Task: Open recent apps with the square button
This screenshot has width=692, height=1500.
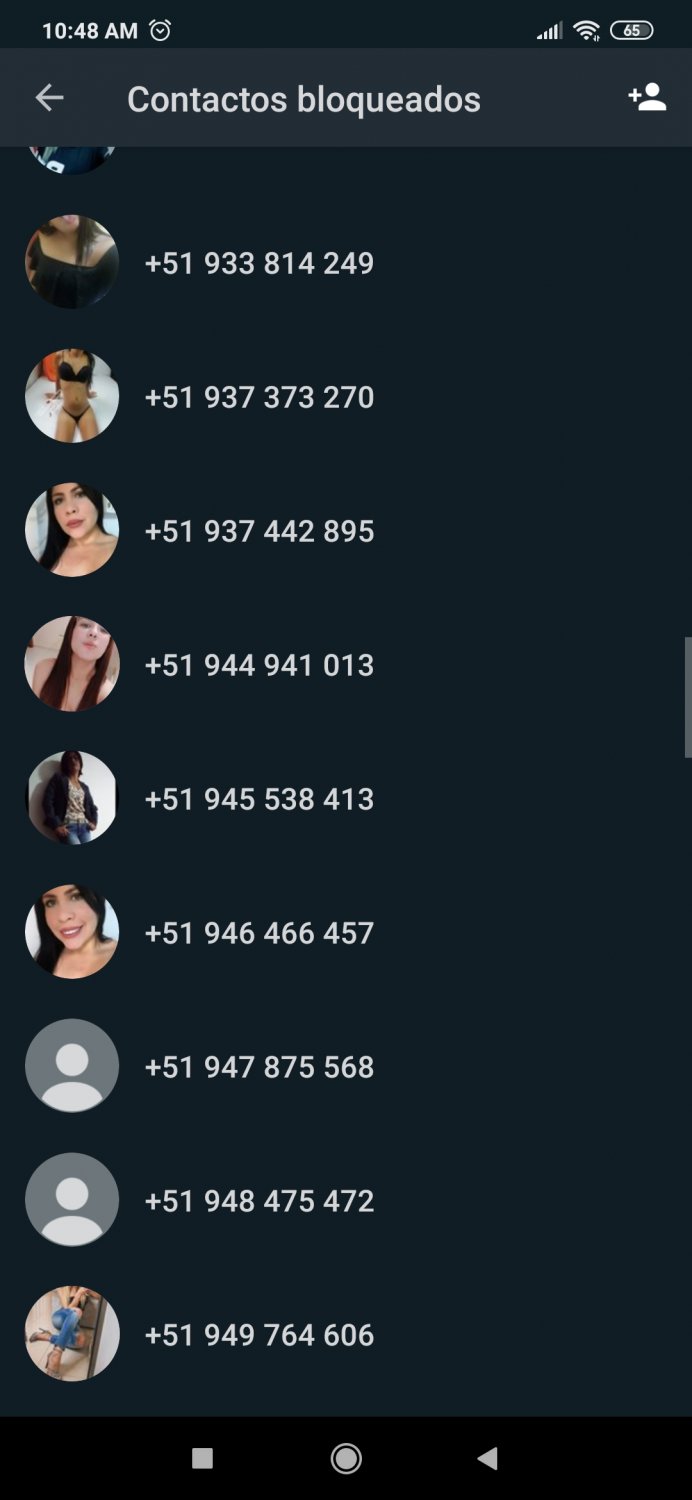Action: point(202,1459)
